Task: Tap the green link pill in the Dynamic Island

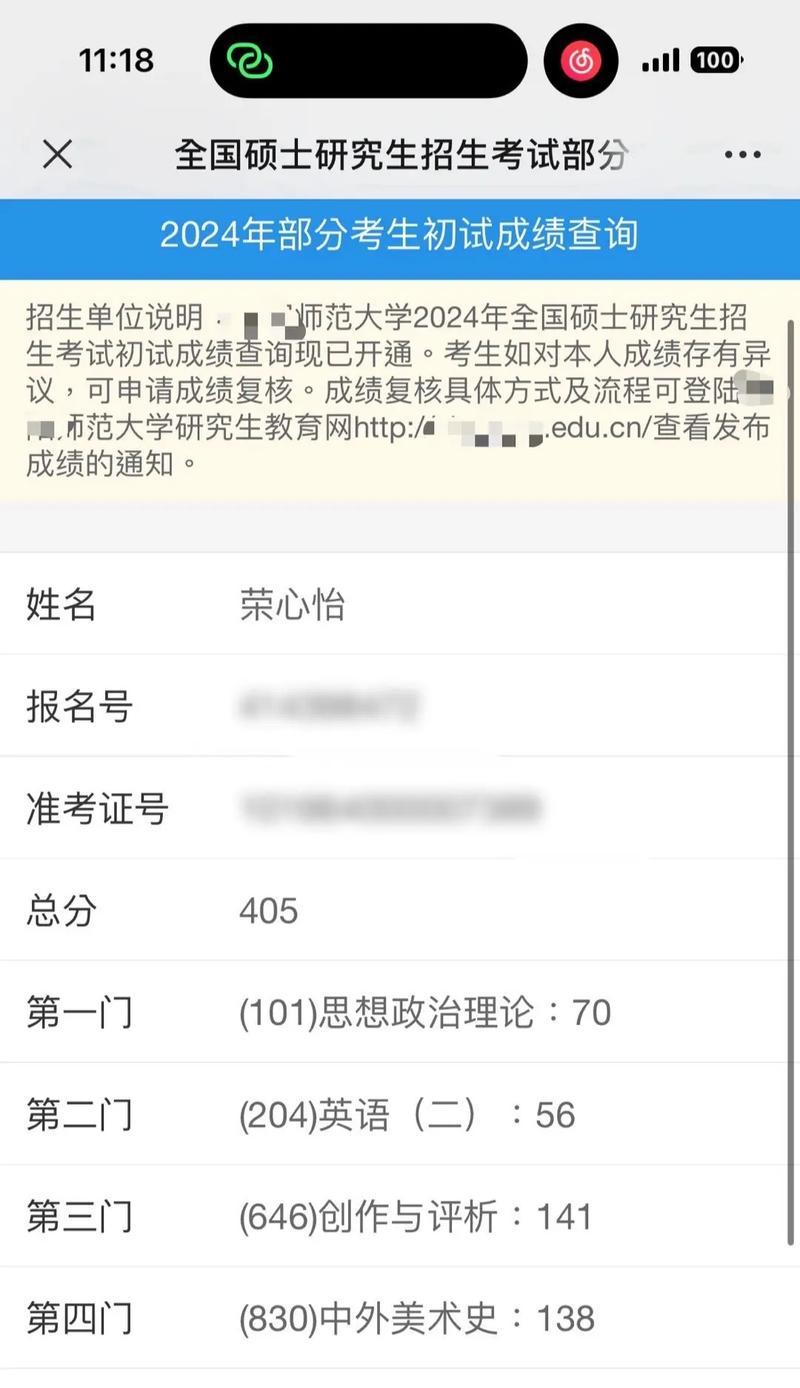Action: pos(249,61)
